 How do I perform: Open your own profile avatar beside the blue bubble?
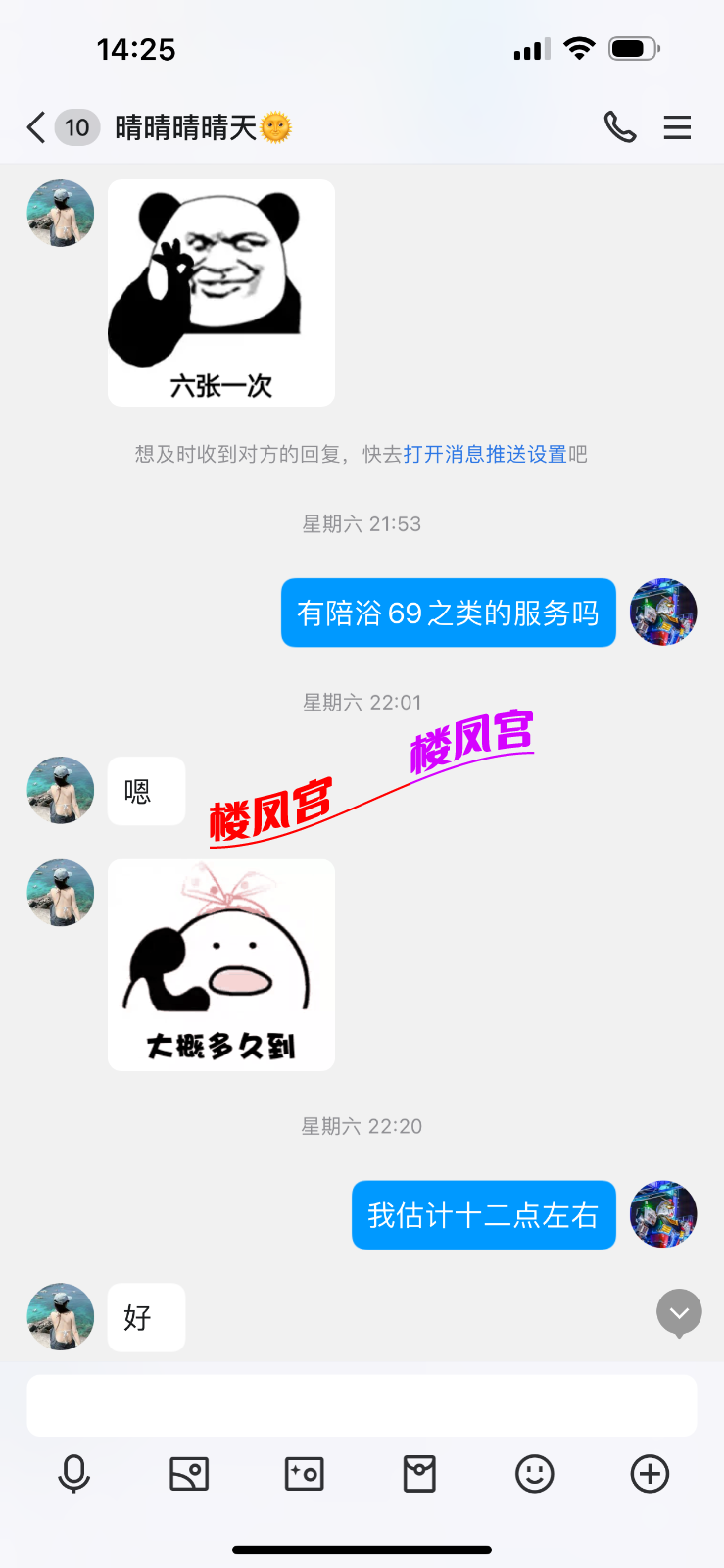(663, 612)
